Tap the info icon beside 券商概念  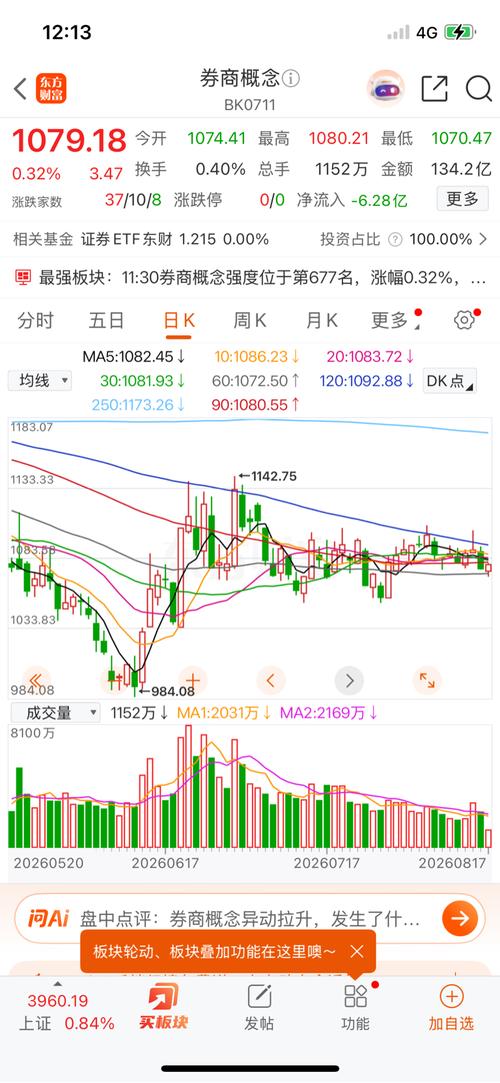pos(291,78)
